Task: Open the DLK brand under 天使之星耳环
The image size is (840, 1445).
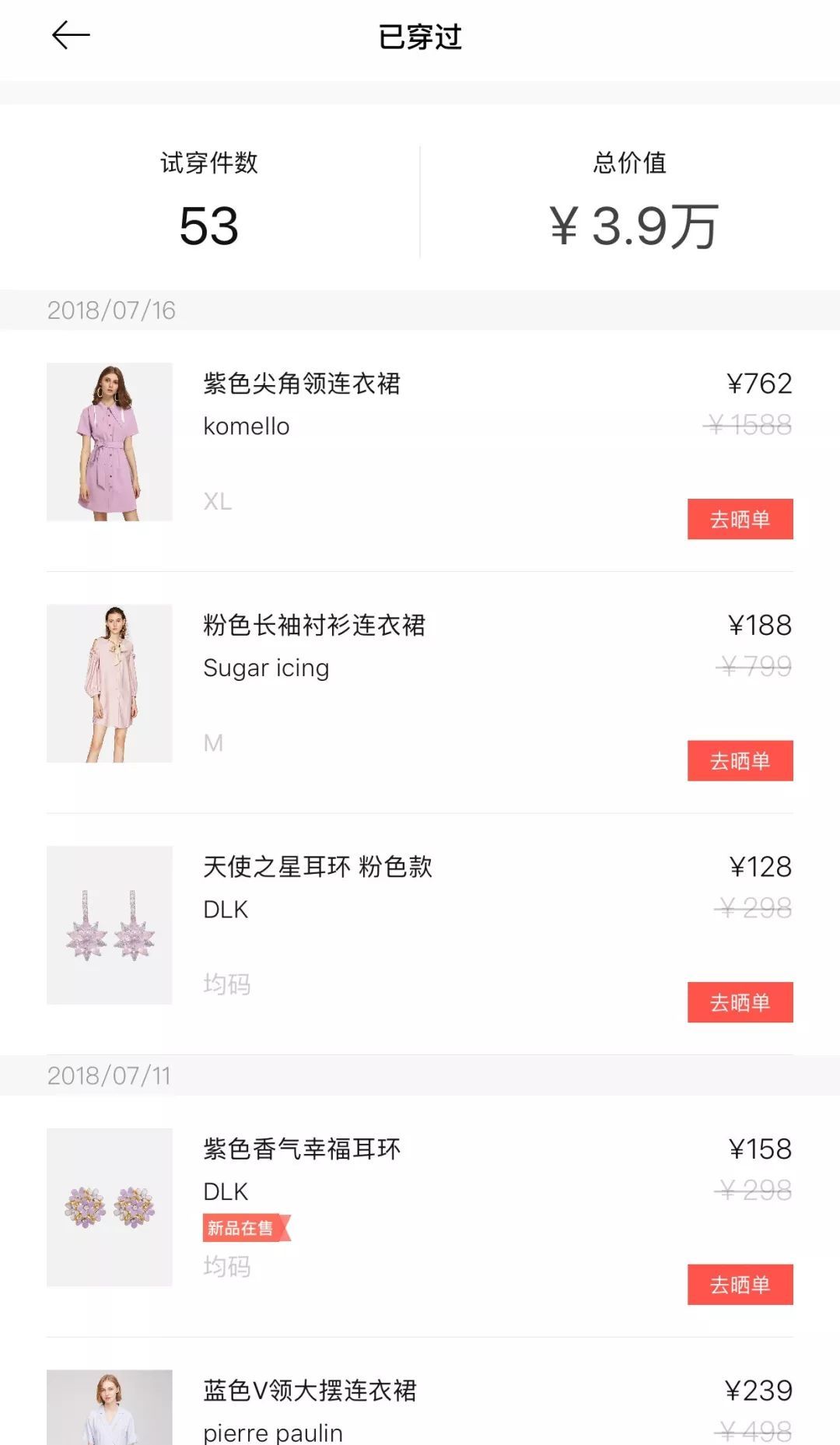Action: click(224, 910)
